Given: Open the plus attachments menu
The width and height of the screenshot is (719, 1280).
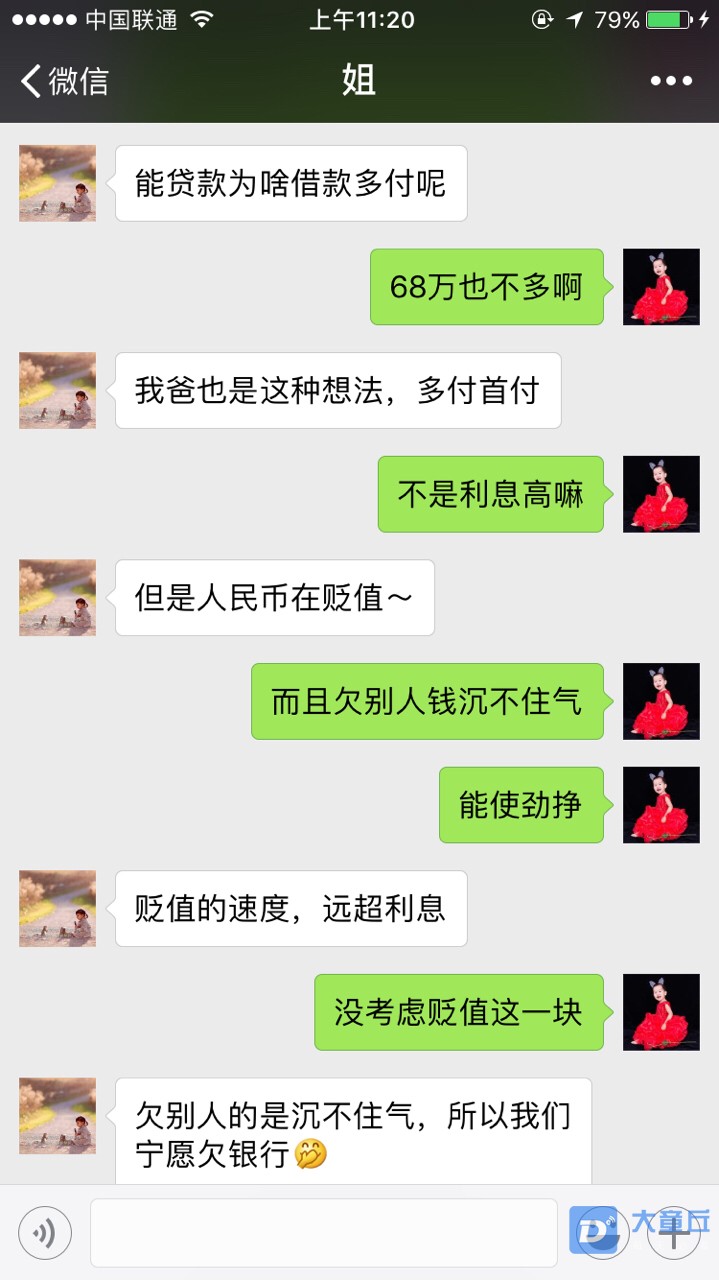Looking at the screenshot, I should point(674,1233).
